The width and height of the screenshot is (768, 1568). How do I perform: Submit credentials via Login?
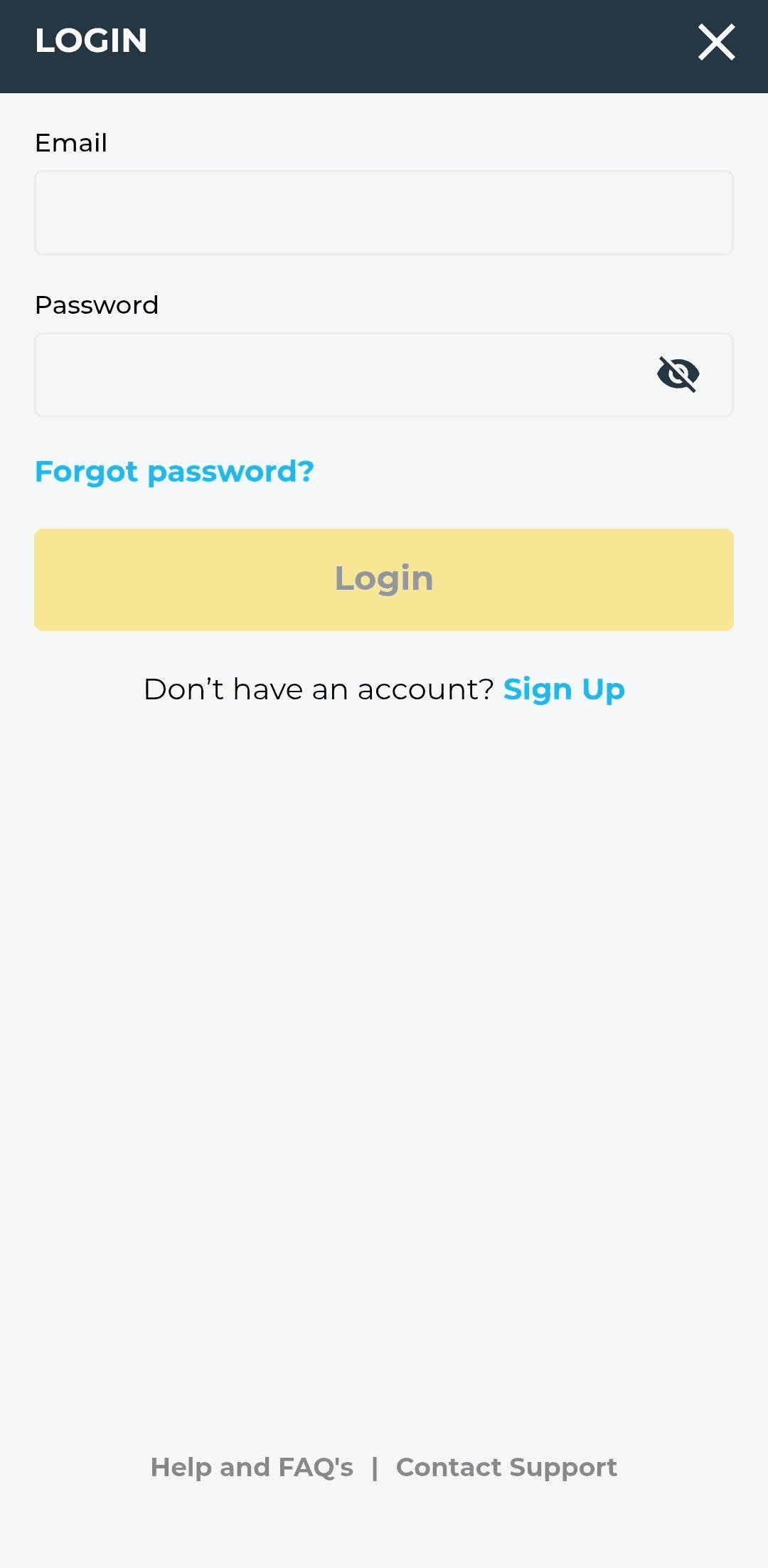tap(384, 578)
